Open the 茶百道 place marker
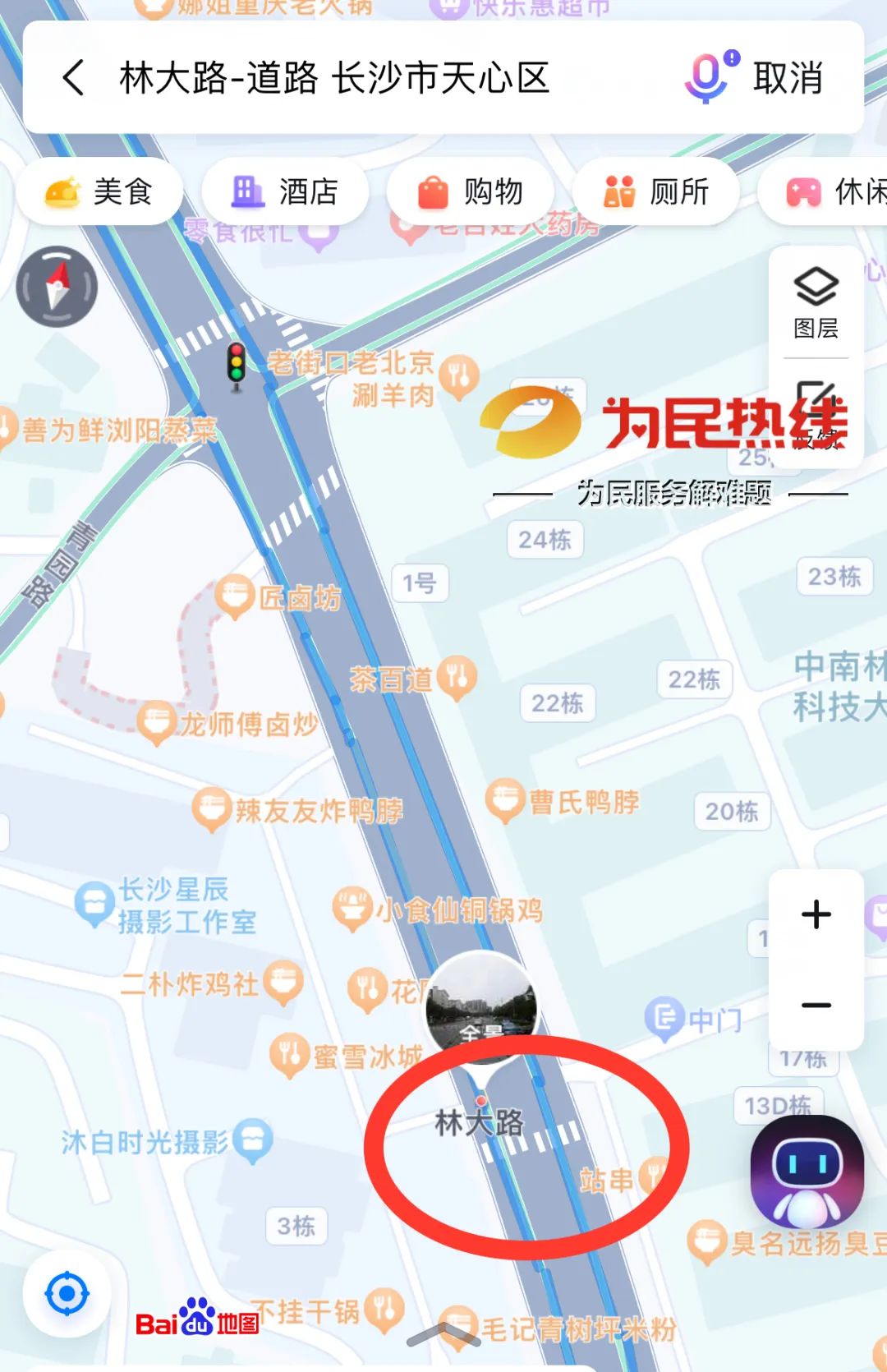 456,679
